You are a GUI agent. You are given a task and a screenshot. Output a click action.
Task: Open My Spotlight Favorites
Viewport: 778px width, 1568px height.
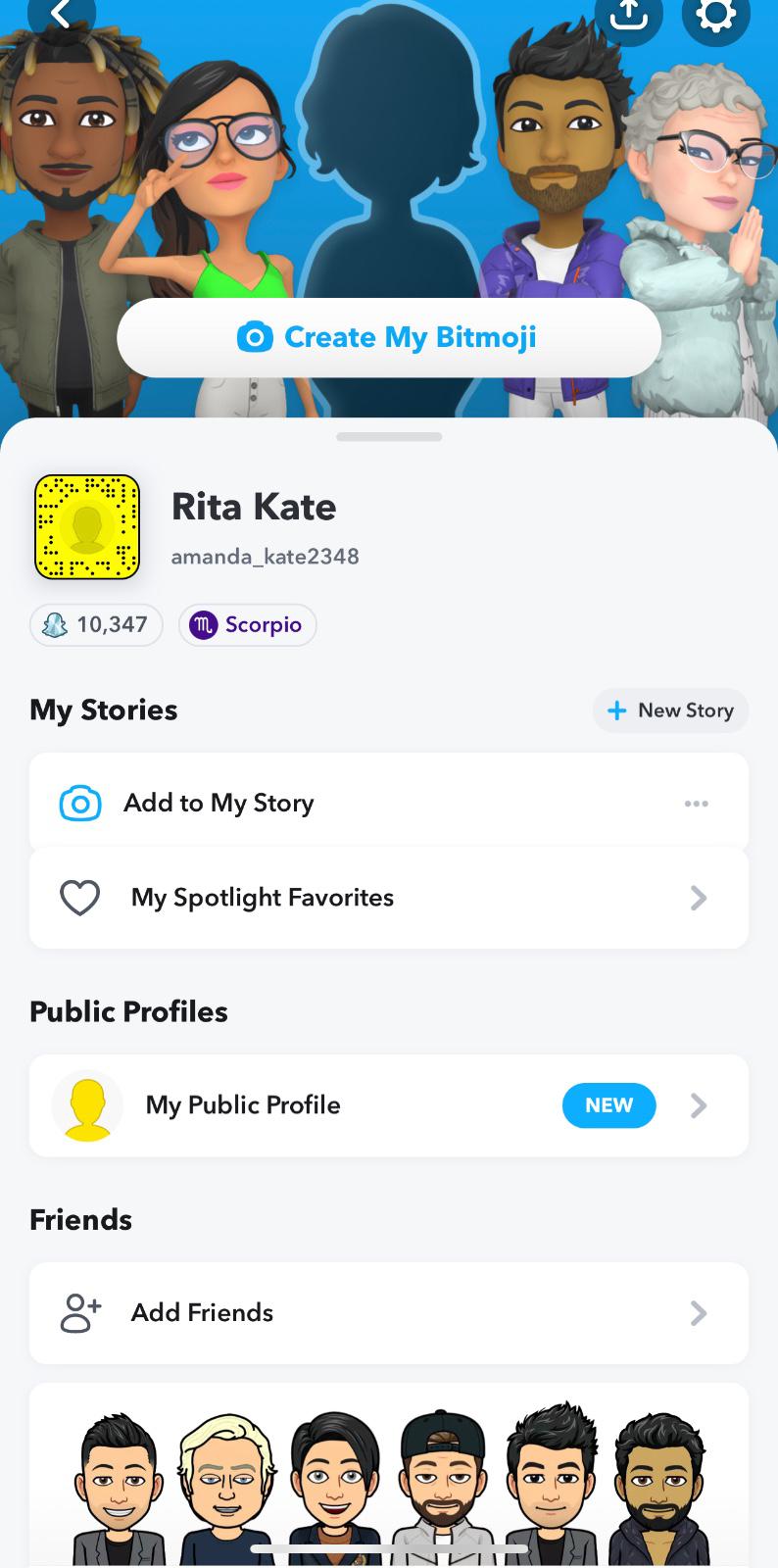click(x=389, y=898)
